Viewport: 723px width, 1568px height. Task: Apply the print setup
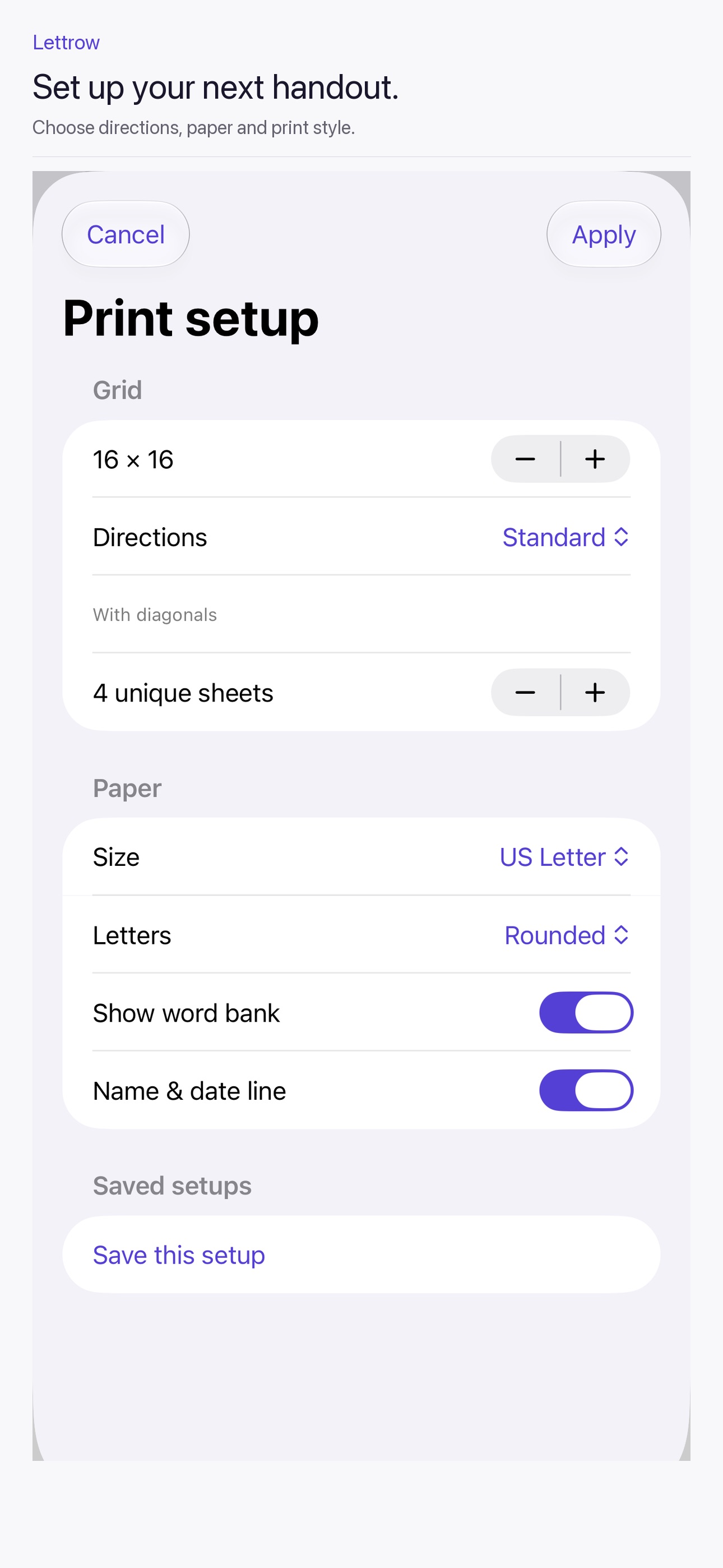(x=604, y=234)
